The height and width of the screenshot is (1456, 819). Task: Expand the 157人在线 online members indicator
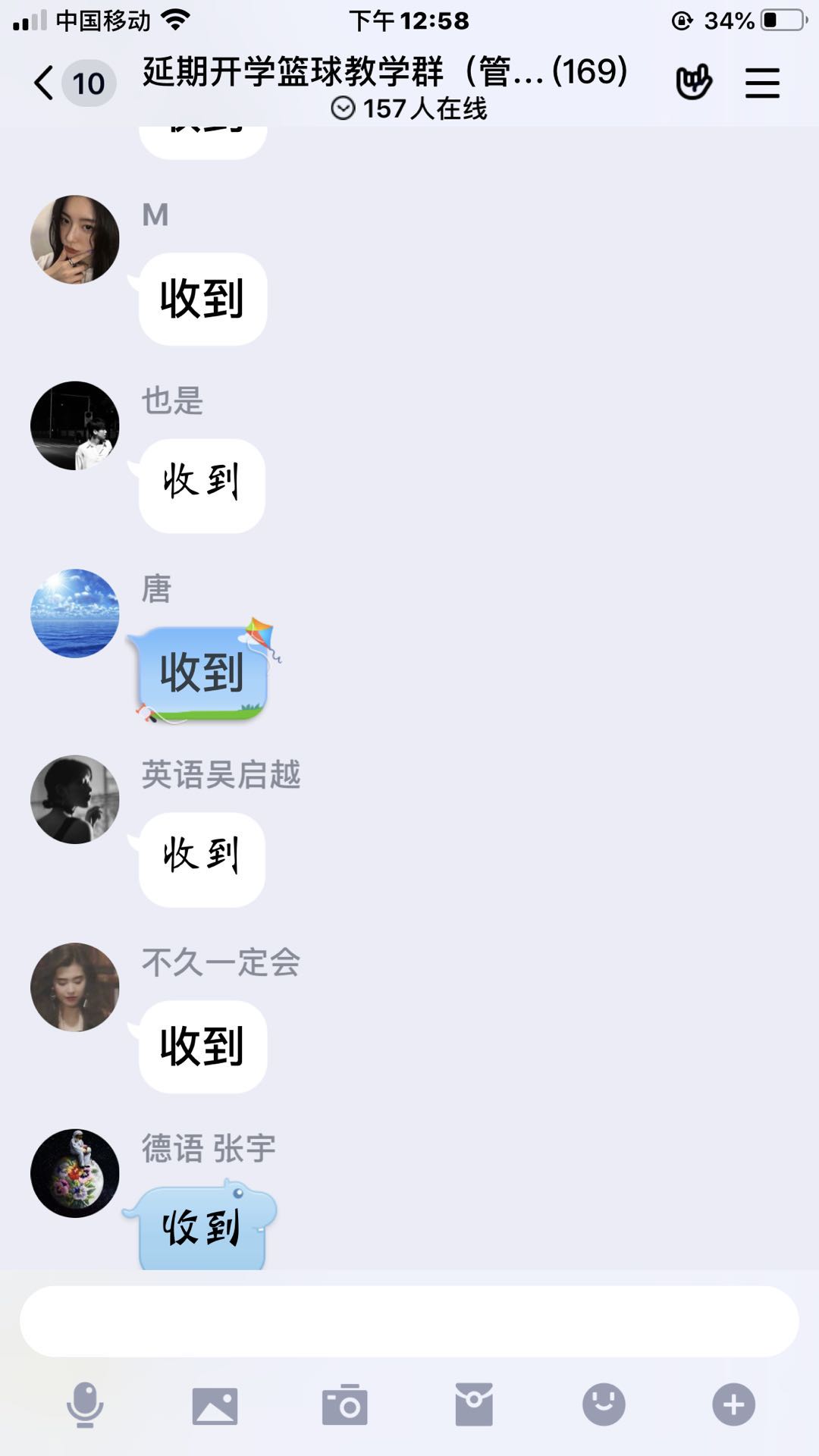click(x=409, y=108)
